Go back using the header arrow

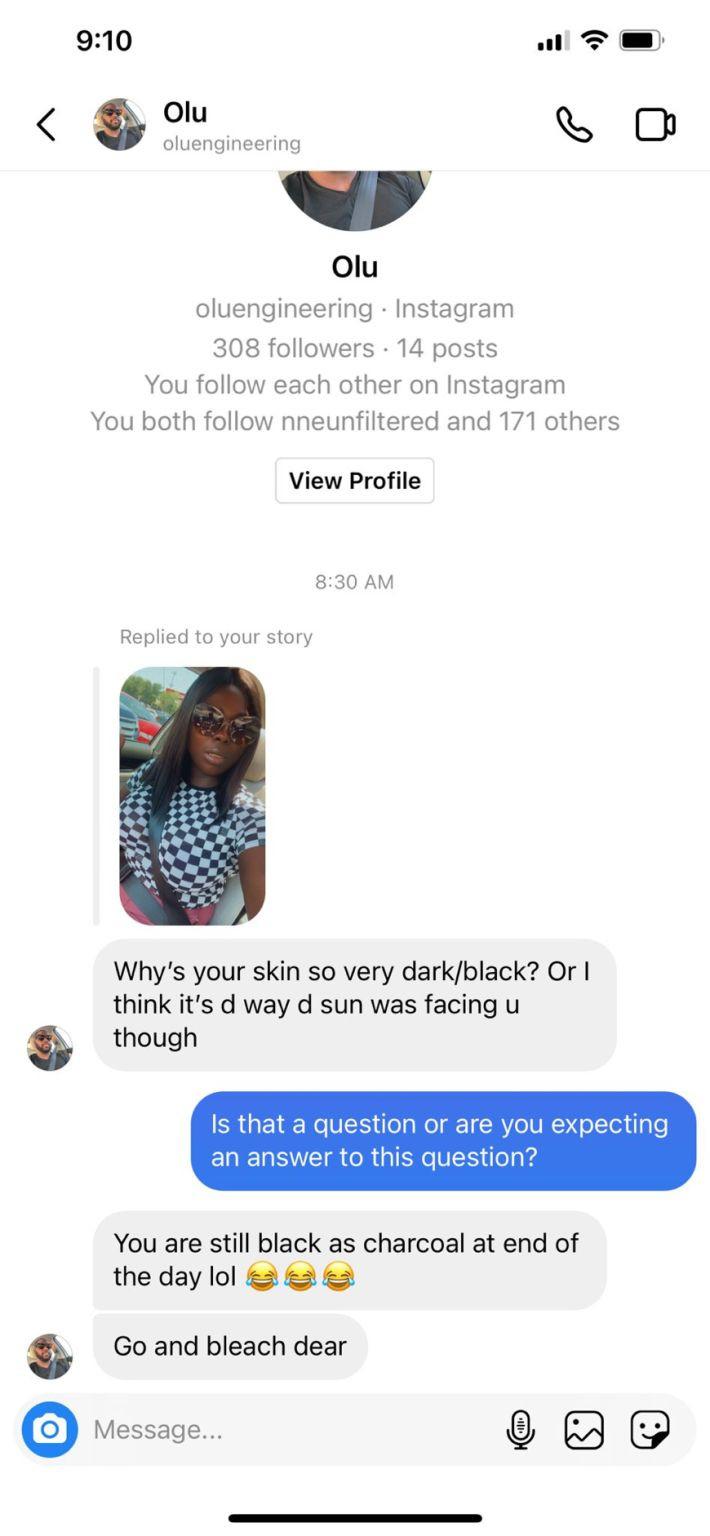[x=46, y=125]
